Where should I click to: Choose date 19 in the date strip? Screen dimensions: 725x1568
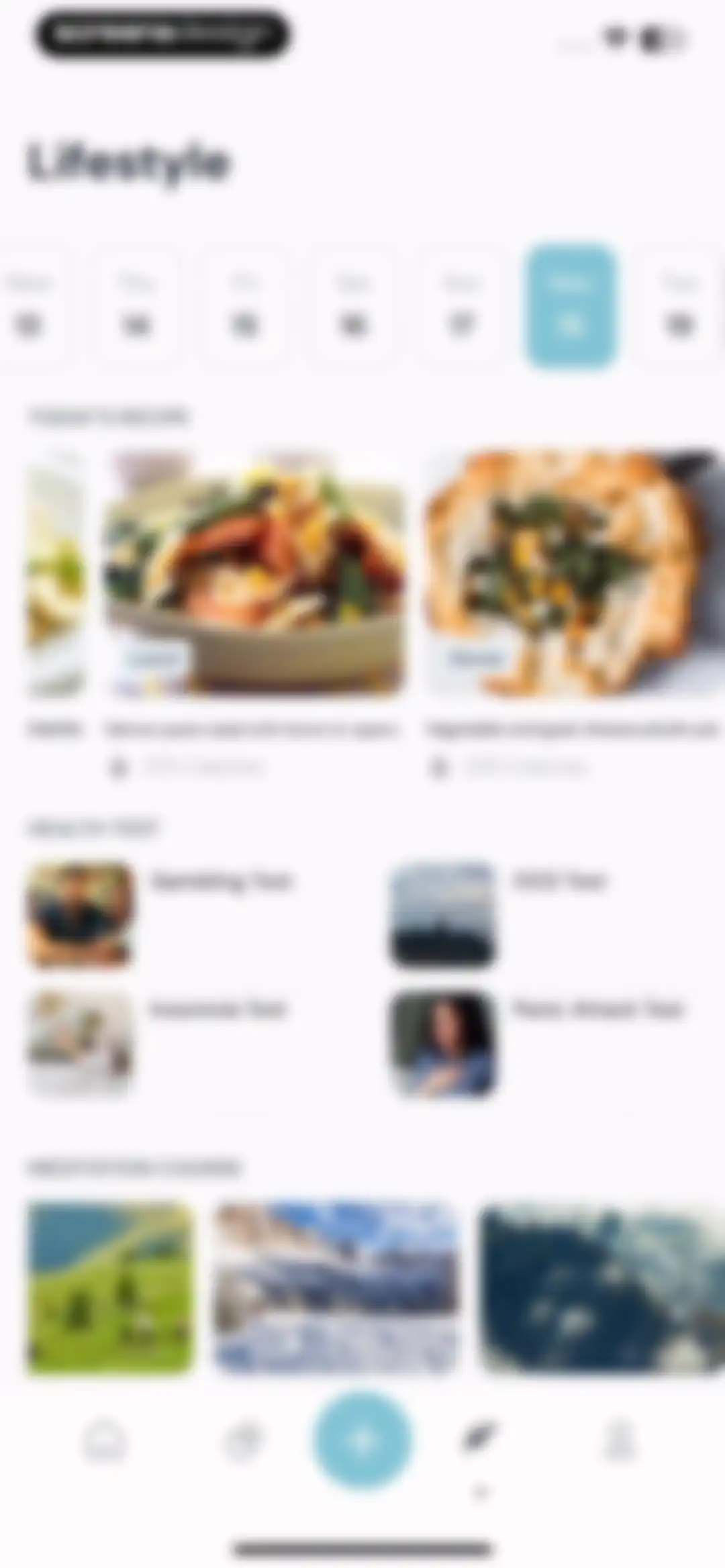pos(679,307)
